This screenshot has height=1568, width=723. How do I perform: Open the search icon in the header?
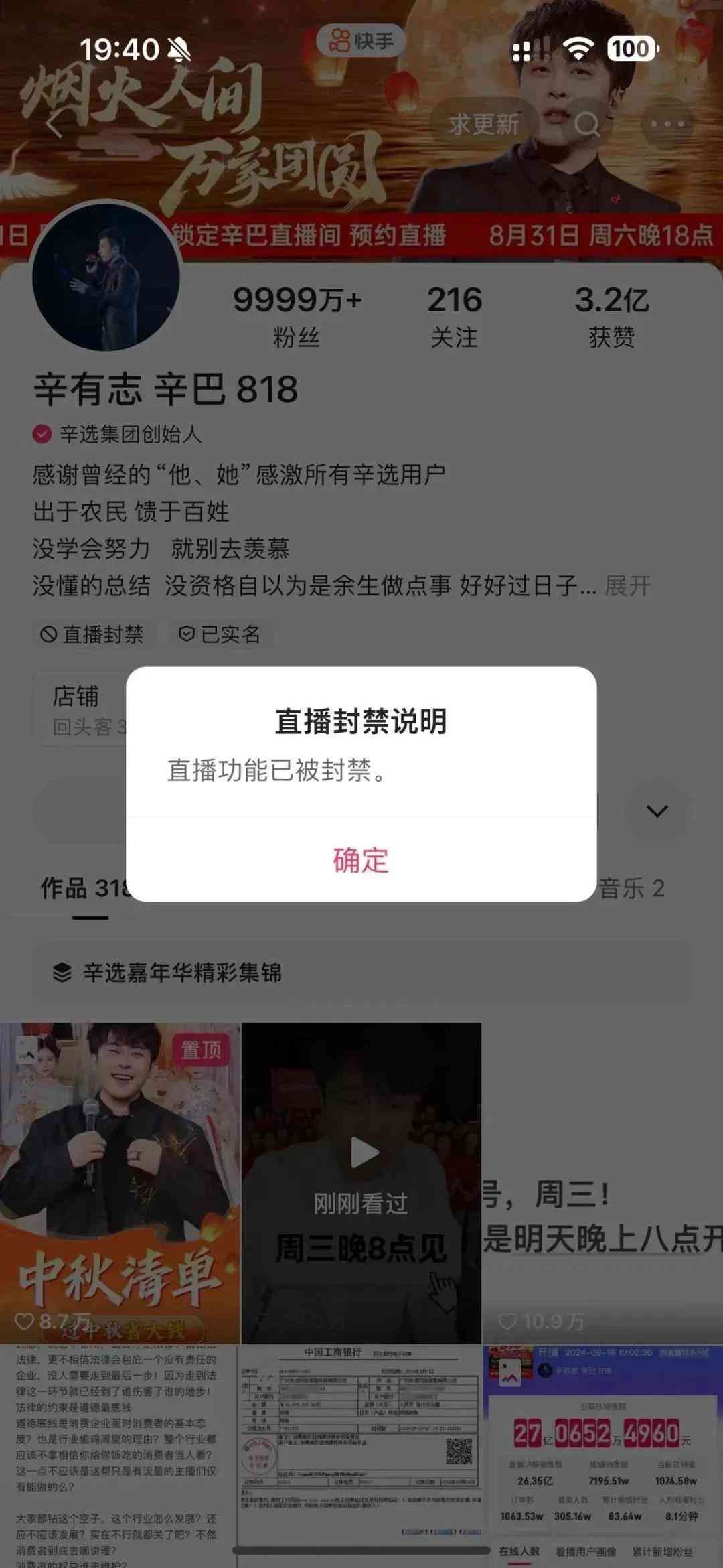(587, 124)
